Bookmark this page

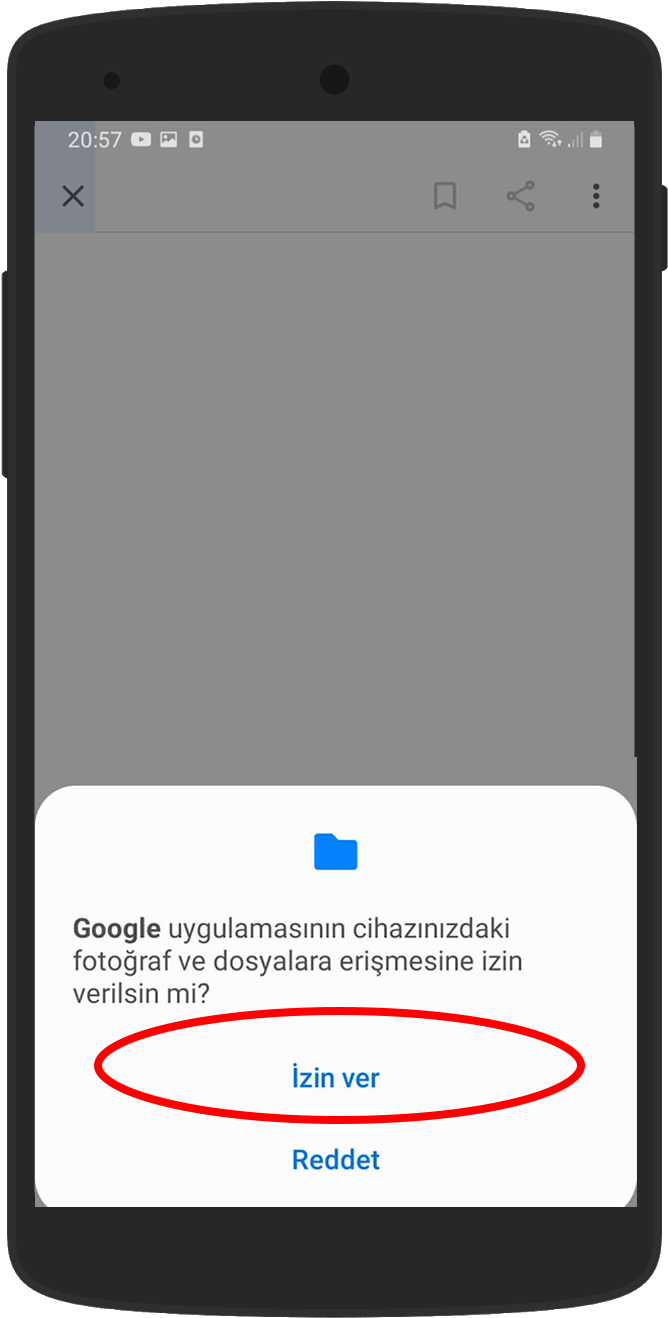pos(445,196)
